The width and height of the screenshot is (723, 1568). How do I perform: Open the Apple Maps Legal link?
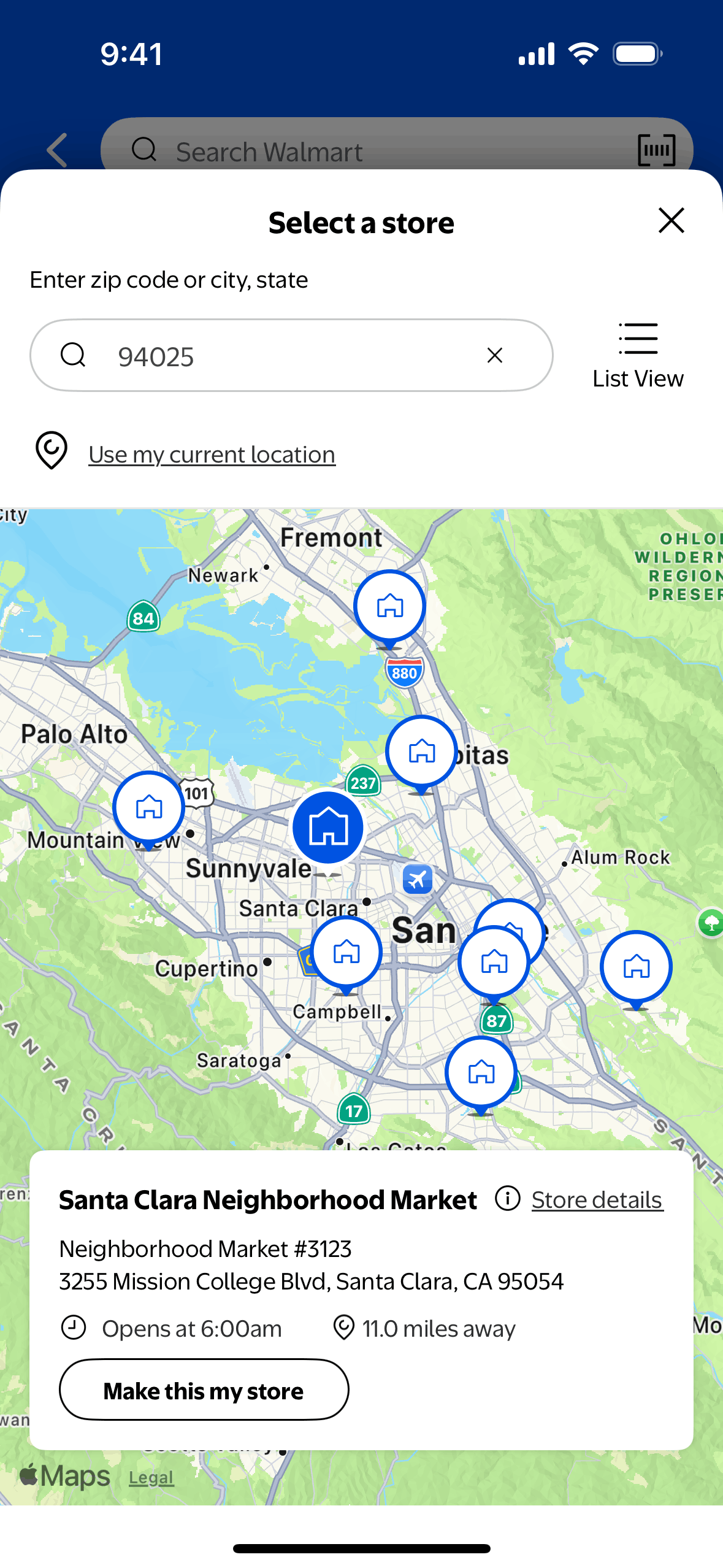[151, 1478]
